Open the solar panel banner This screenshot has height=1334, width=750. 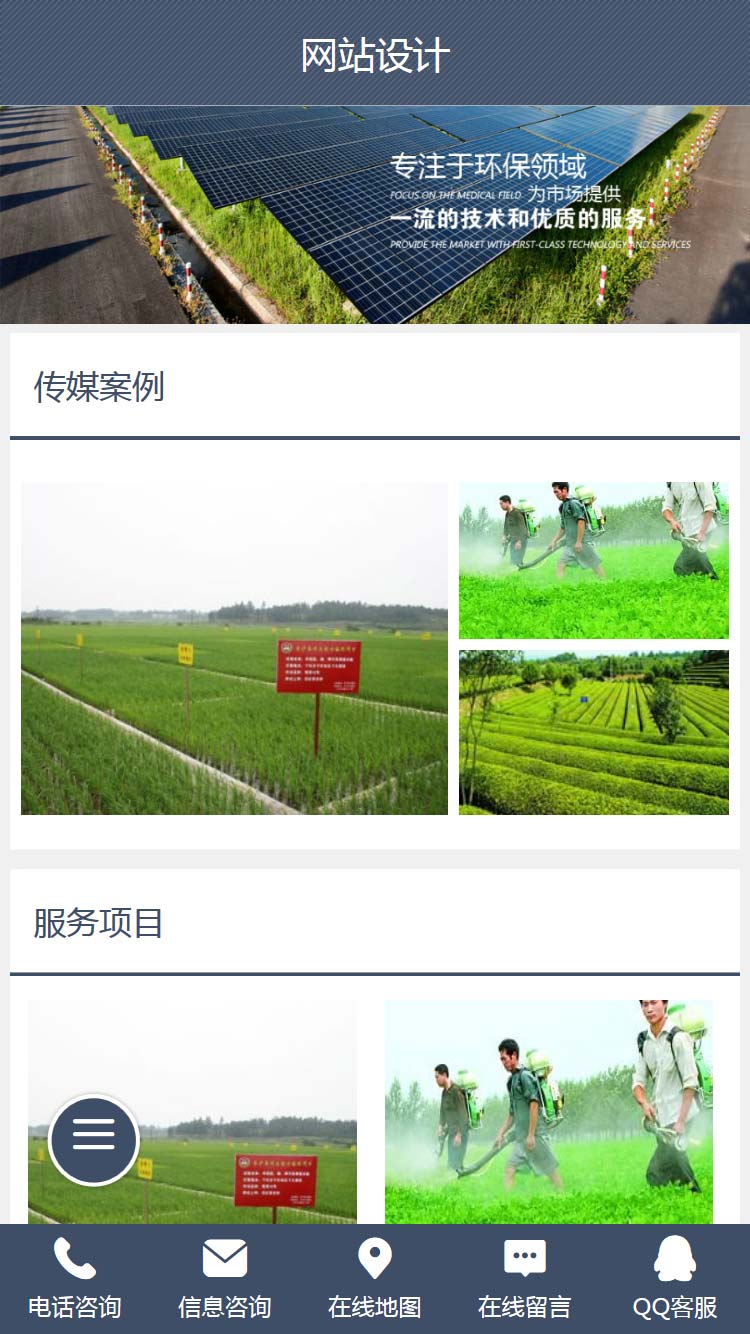(x=375, y=214)
